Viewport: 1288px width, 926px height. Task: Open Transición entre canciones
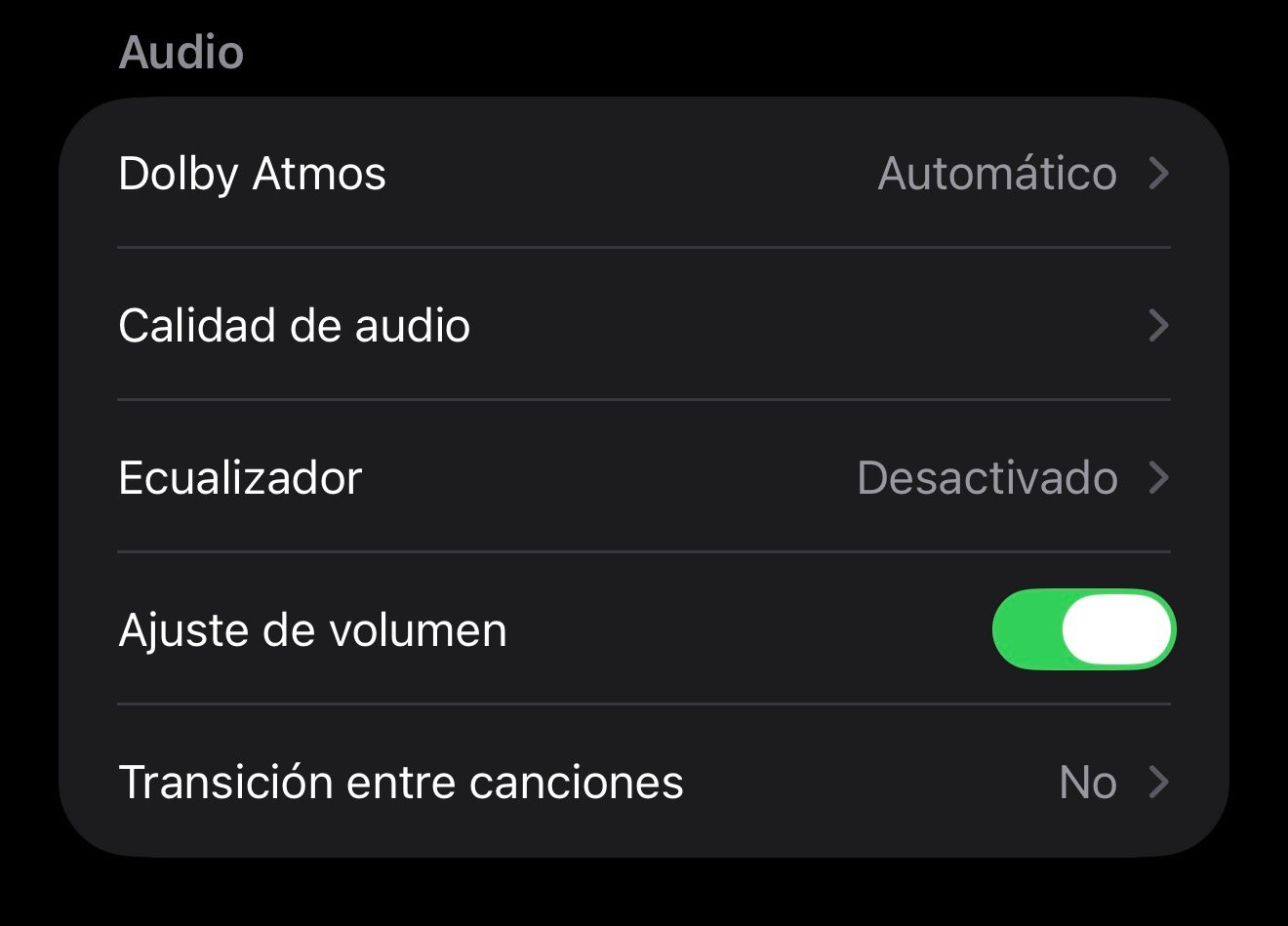click(x=643, y=783)
